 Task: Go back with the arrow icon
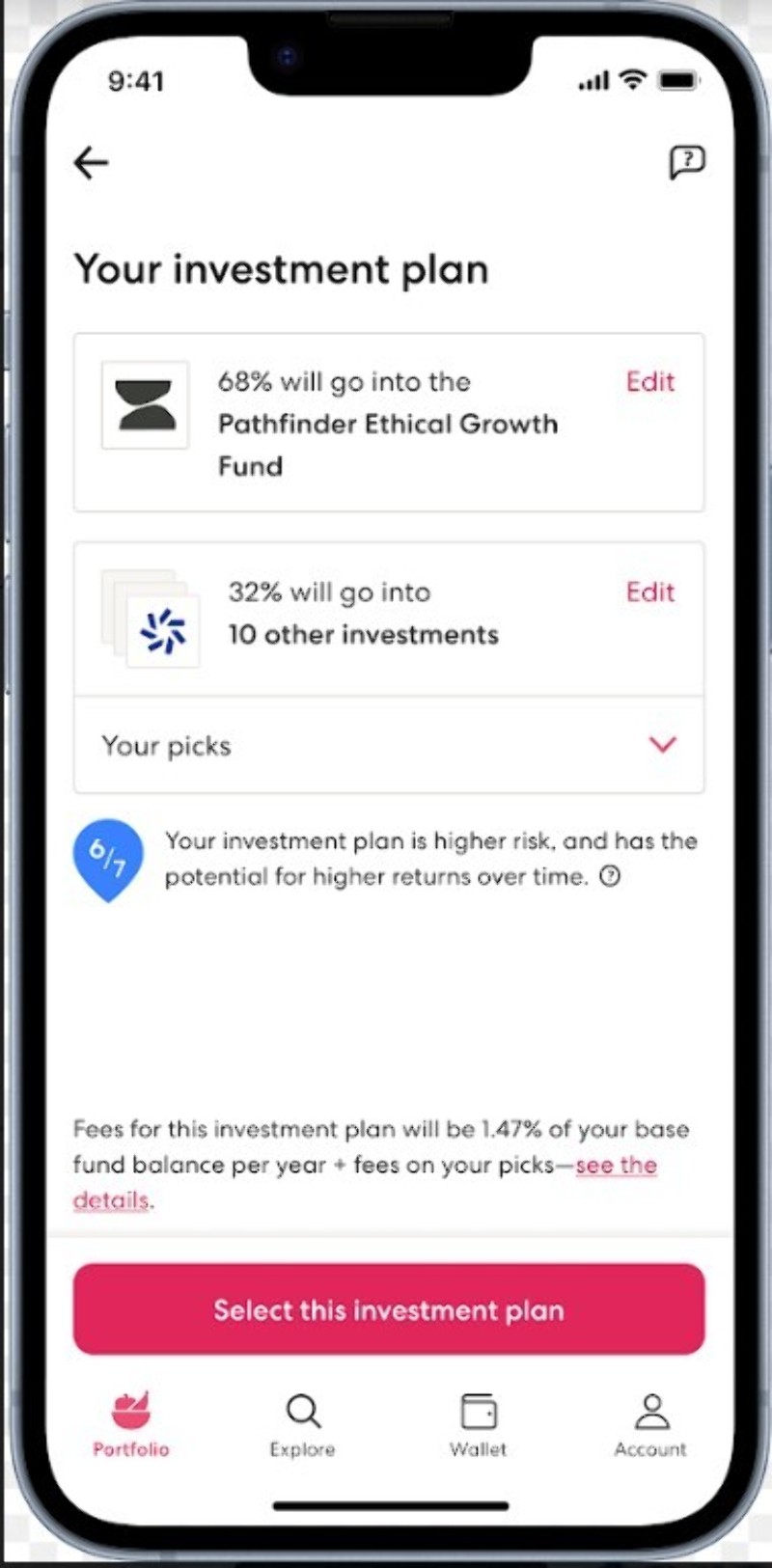point(91,163)
